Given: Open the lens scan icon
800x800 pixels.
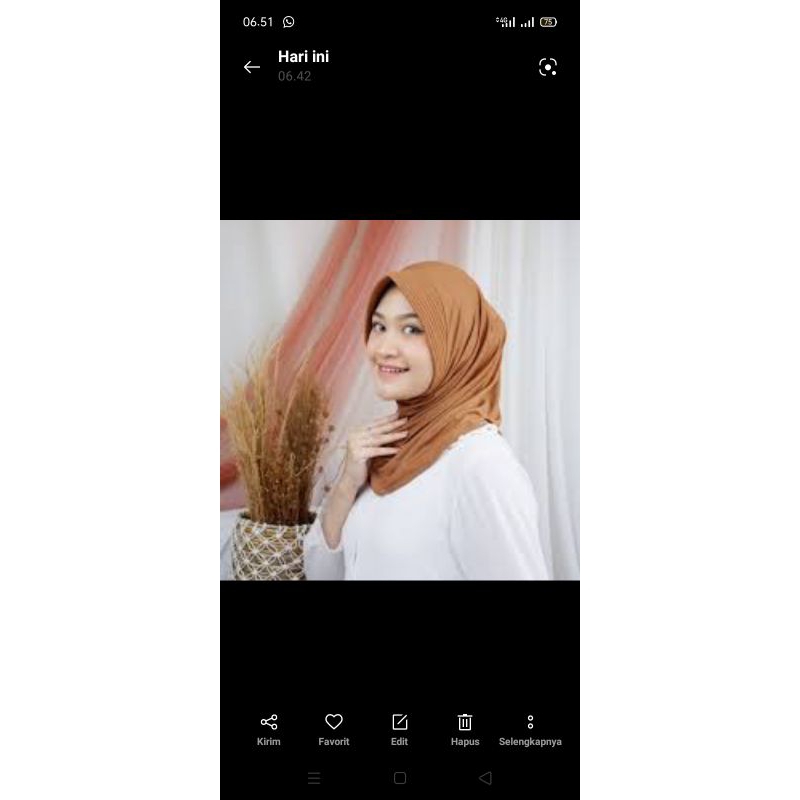Looking at the screenshot, I should (x=547, y=67).
